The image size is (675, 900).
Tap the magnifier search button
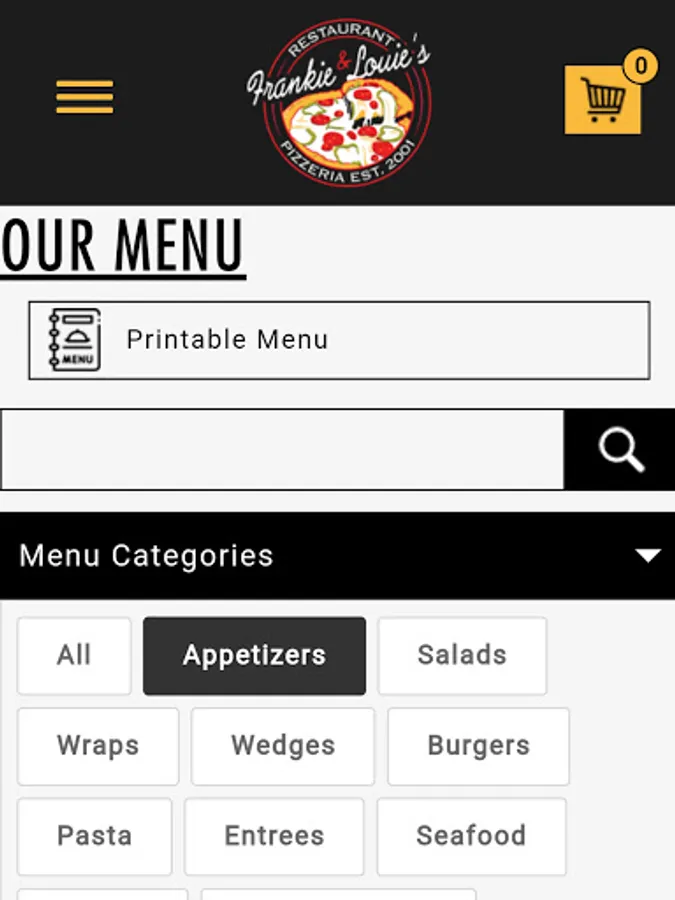click(620, 449)
